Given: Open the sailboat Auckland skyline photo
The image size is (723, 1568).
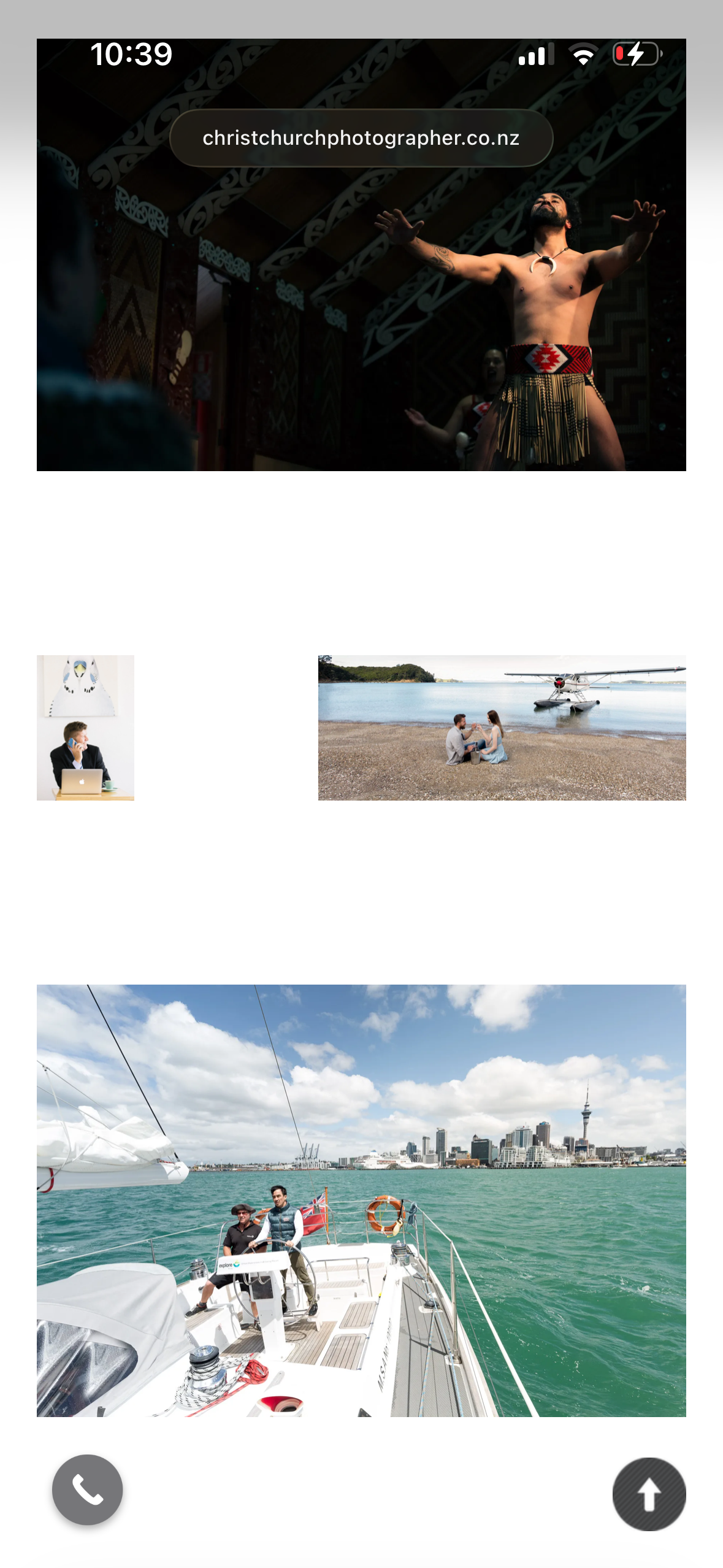Looking at the screenshot, I should (x=361, y=1200).
